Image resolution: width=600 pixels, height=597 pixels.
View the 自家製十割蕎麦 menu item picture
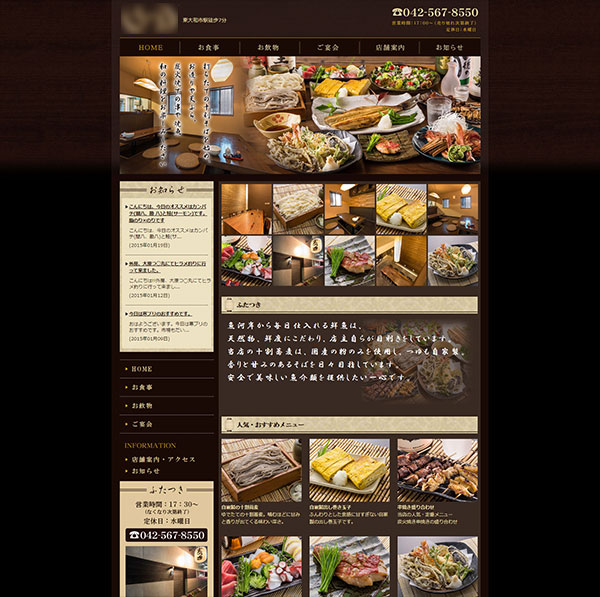click(261, 470)
